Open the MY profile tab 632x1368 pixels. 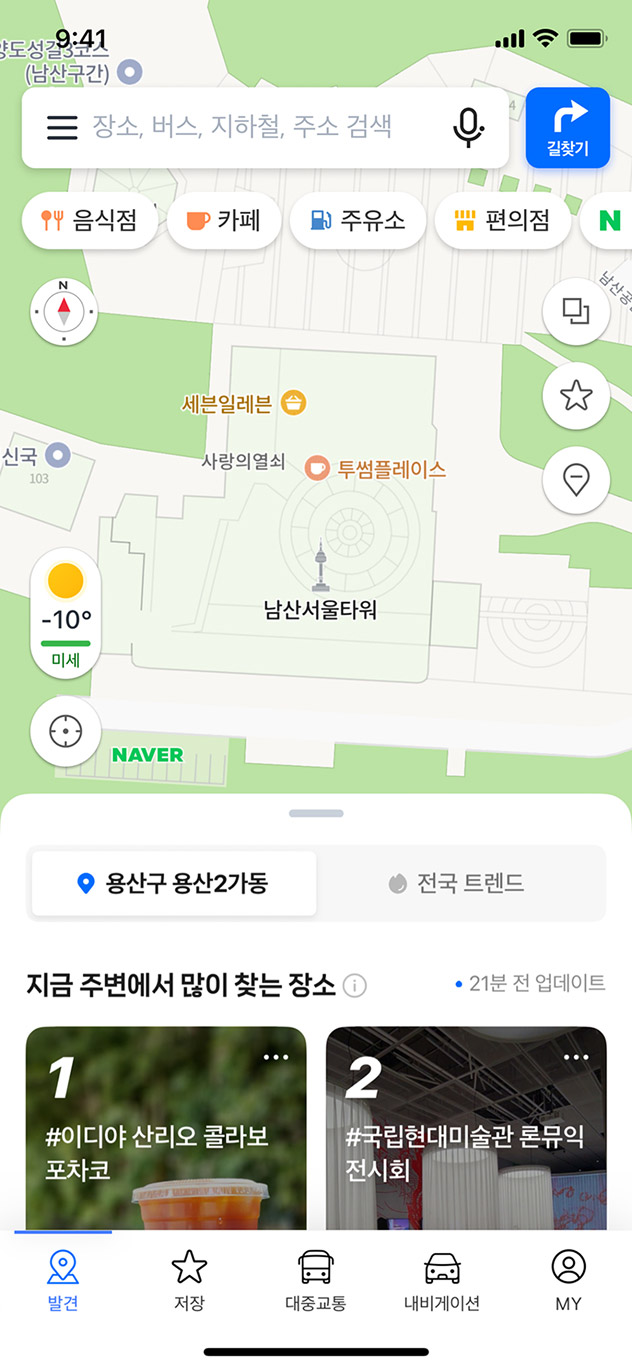[x=568, y=1281]
